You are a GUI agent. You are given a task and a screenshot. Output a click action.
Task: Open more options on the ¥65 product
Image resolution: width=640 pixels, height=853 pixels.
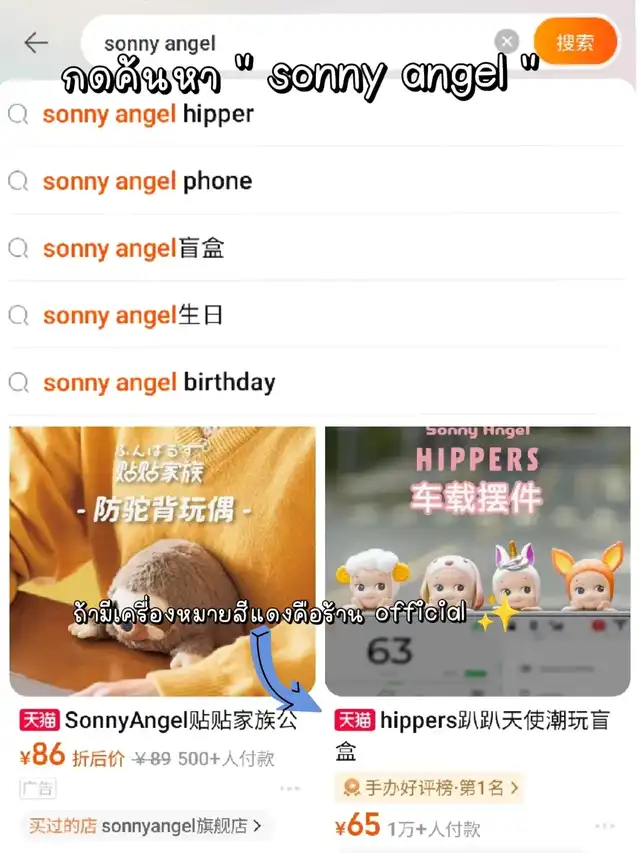tap(605, 826)
